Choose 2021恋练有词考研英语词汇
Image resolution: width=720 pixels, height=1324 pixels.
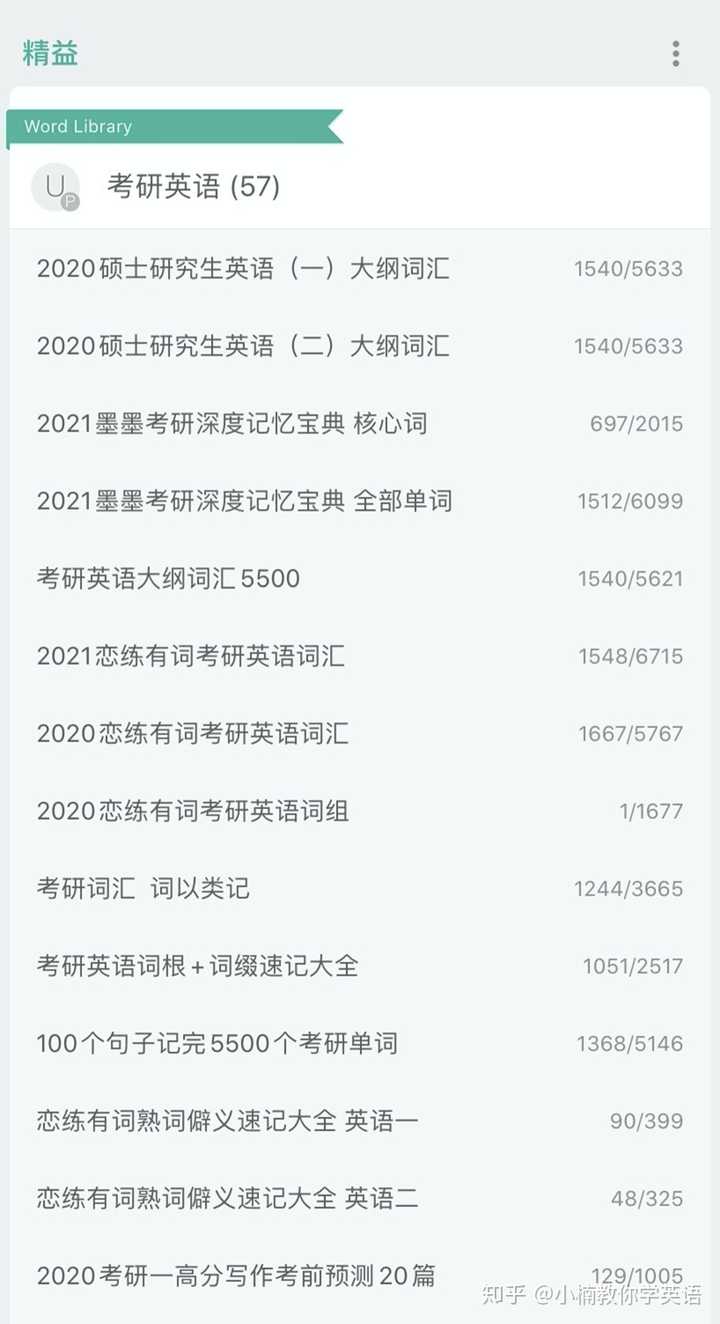(191, 656)
